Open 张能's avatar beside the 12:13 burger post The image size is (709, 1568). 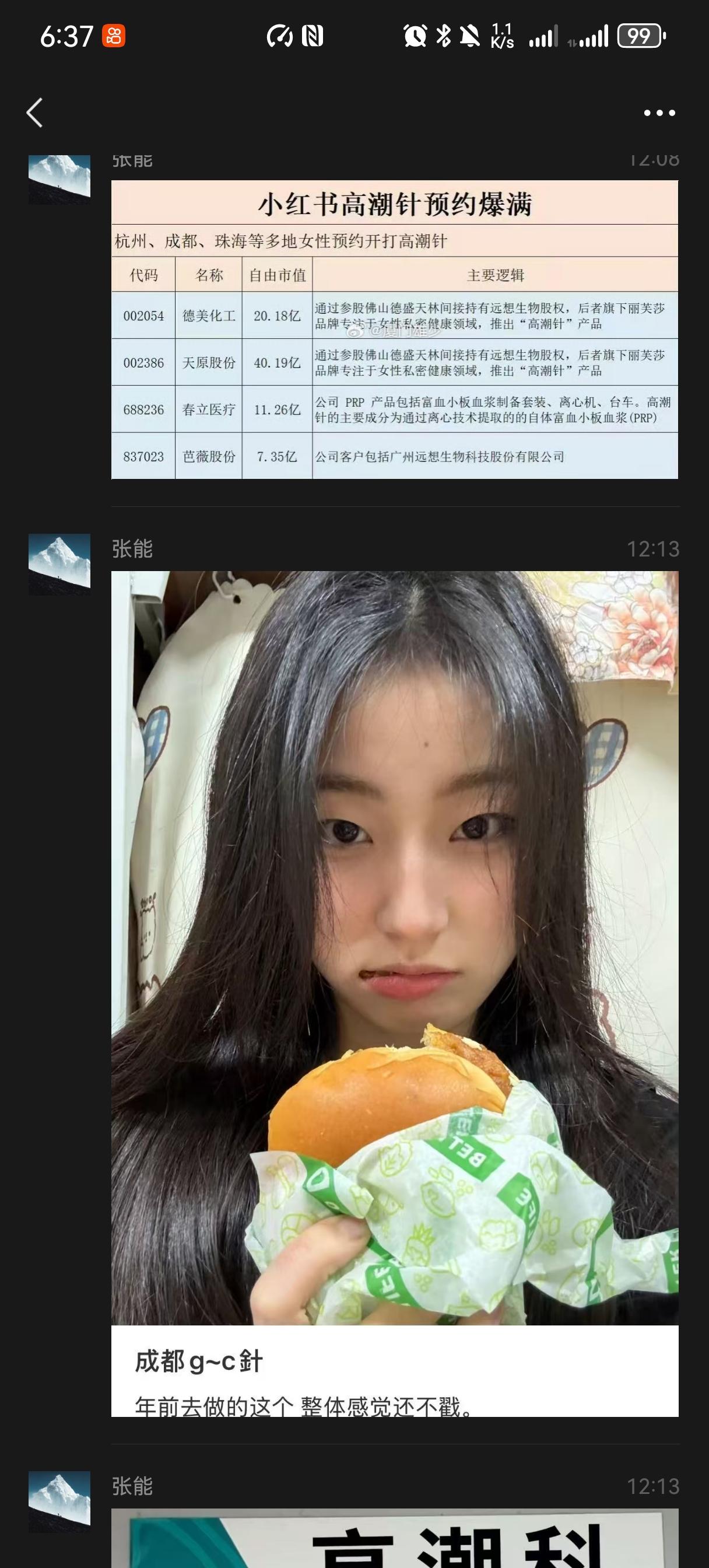coord(59,563)
